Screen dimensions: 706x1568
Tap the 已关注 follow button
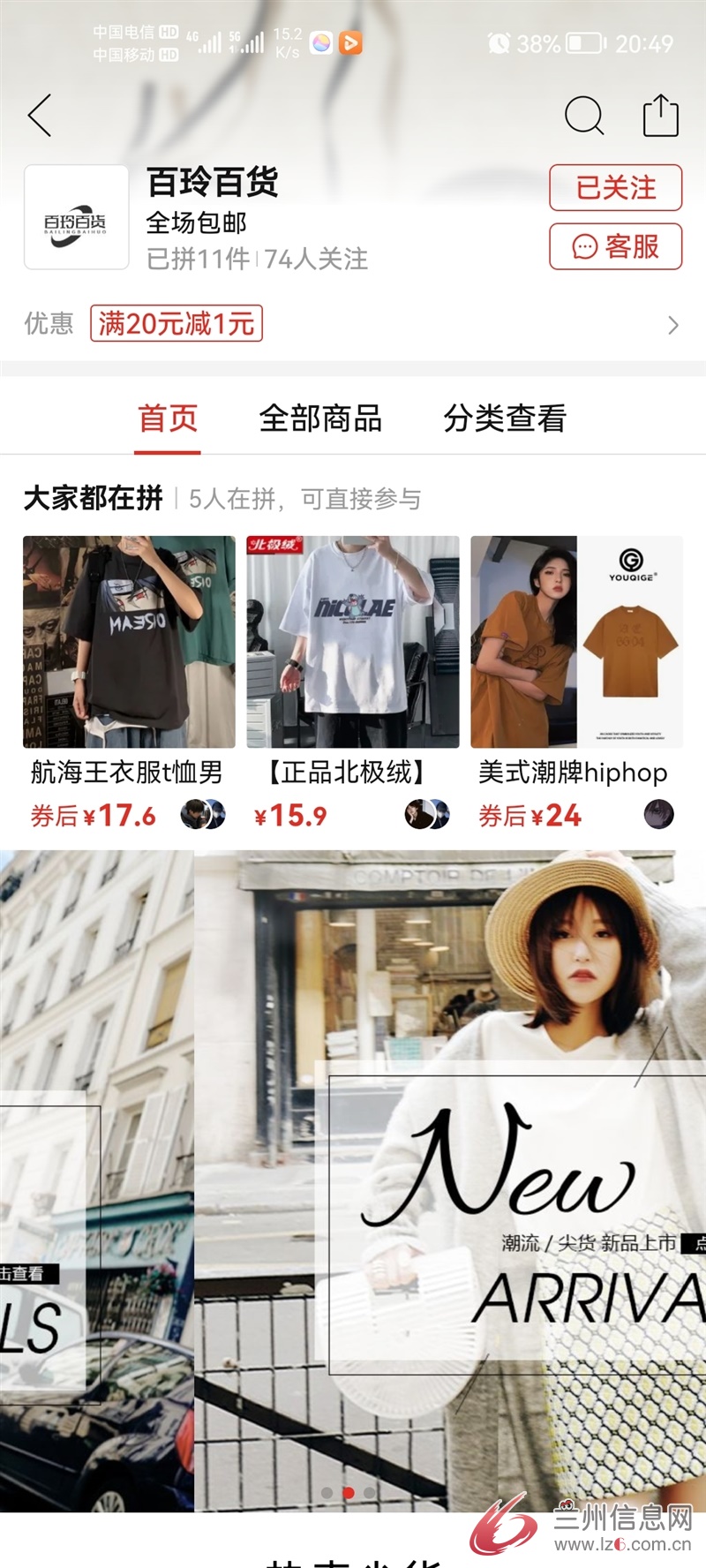point(616,187)
